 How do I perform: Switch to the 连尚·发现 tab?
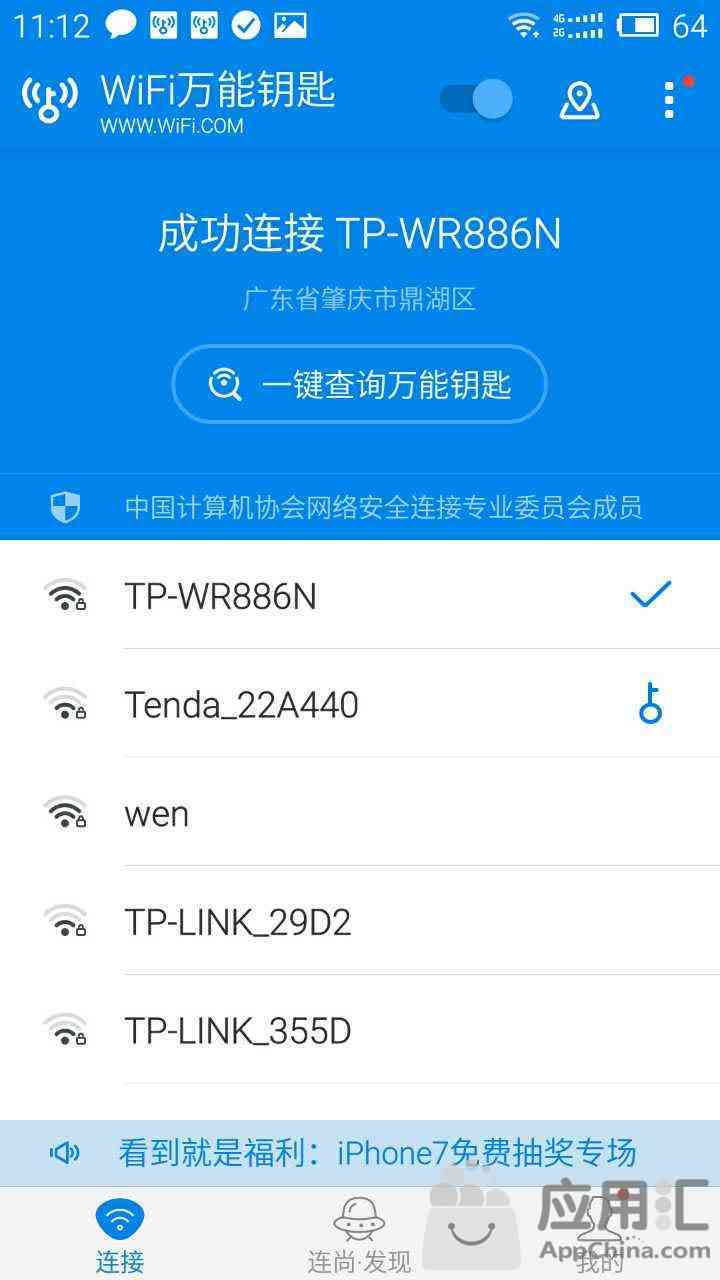point(359,1234)
